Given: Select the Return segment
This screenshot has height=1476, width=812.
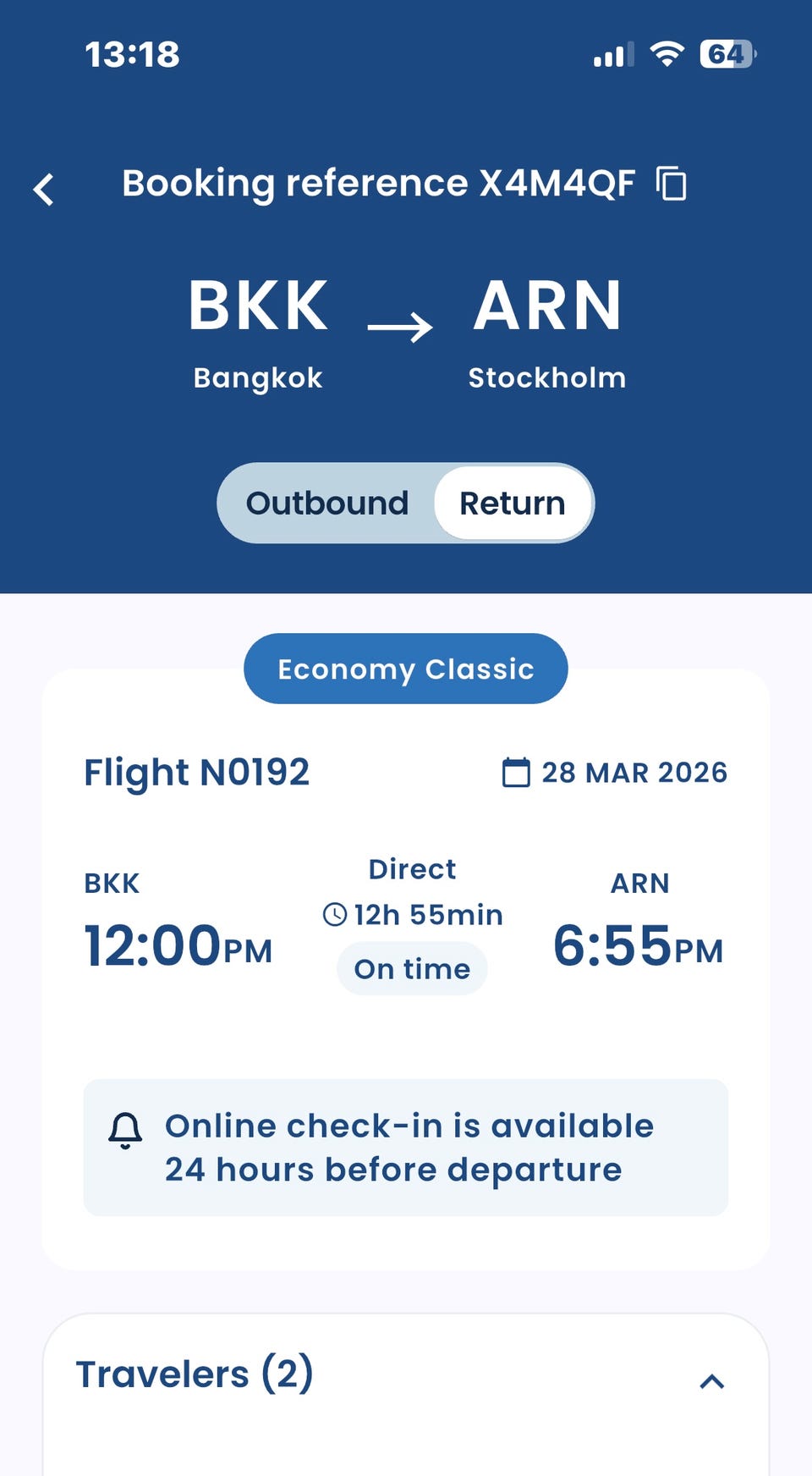Looking at the screenshot, I should pos(512,504).
